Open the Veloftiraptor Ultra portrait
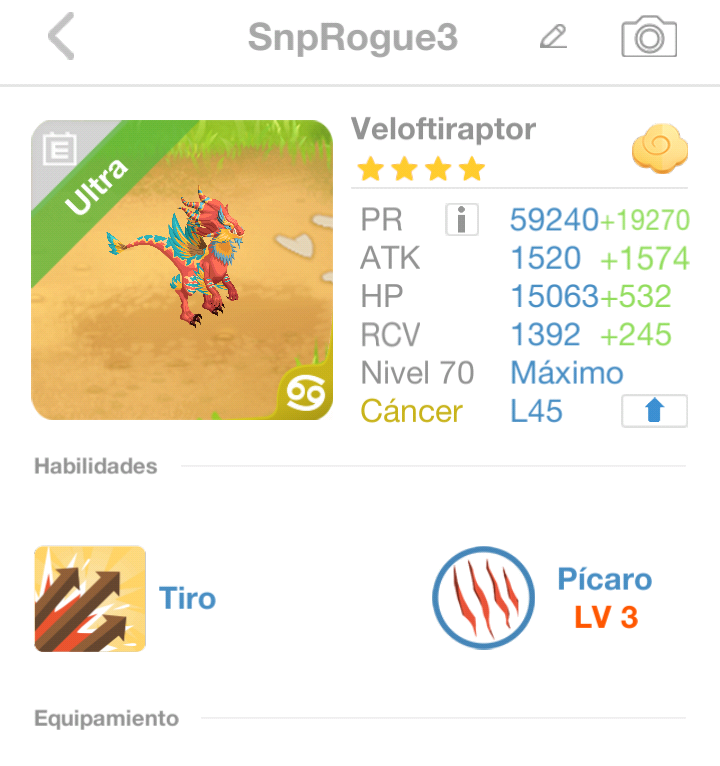This screenshot has height=766, width=720. point(182,270)
